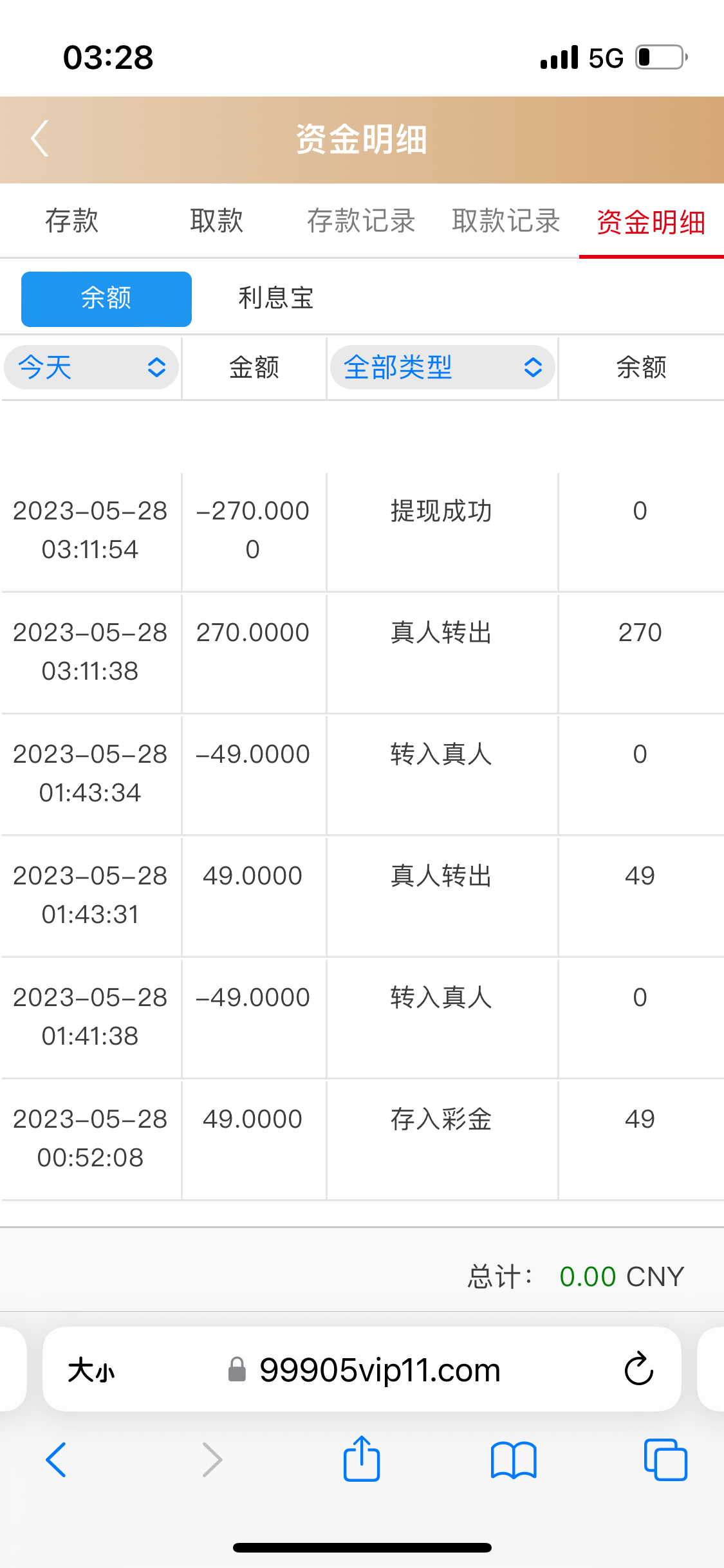Viewport: 724px width, 1568px height.
Task: Open the 存款记录 tab
Action: (x=361, y=221)
